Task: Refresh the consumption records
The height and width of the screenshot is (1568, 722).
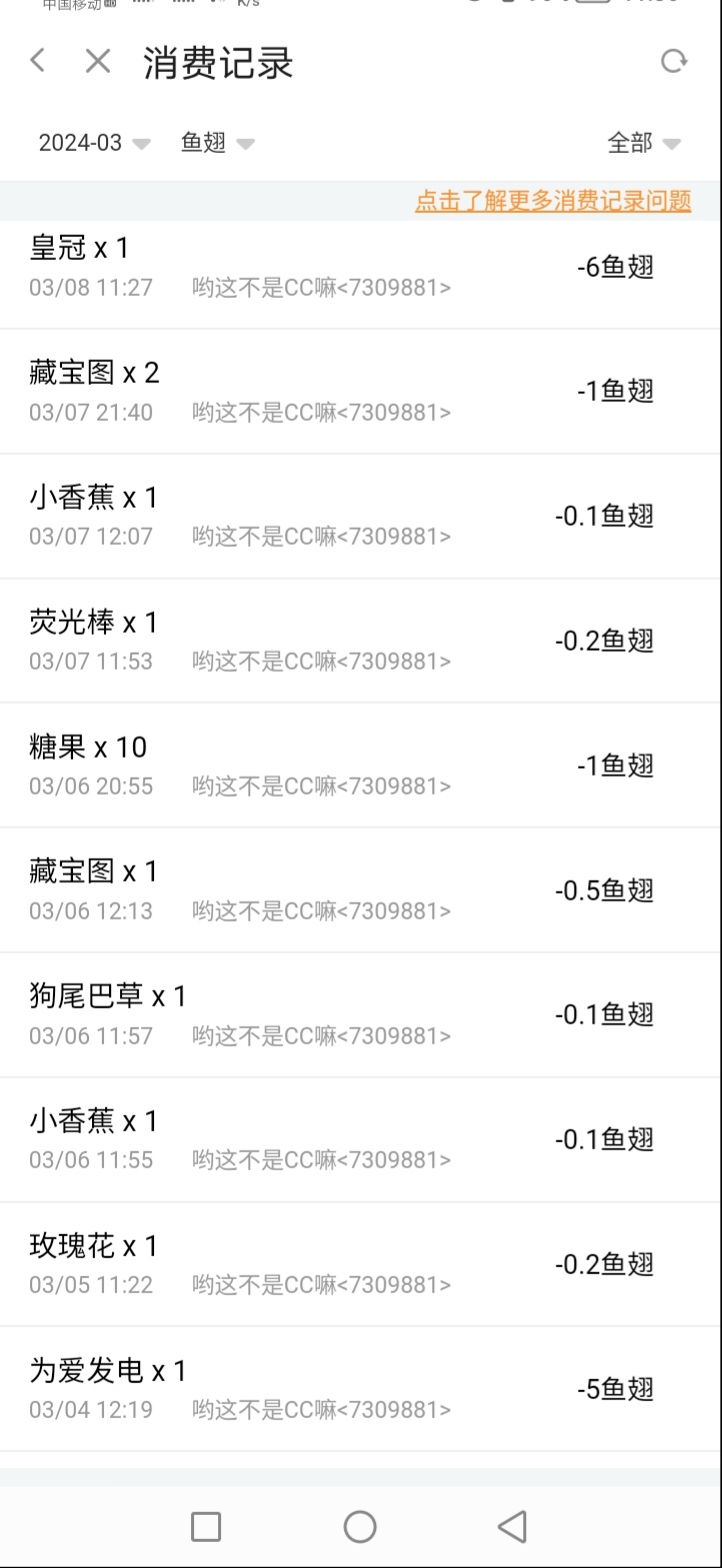Action: tap(674, 62)
